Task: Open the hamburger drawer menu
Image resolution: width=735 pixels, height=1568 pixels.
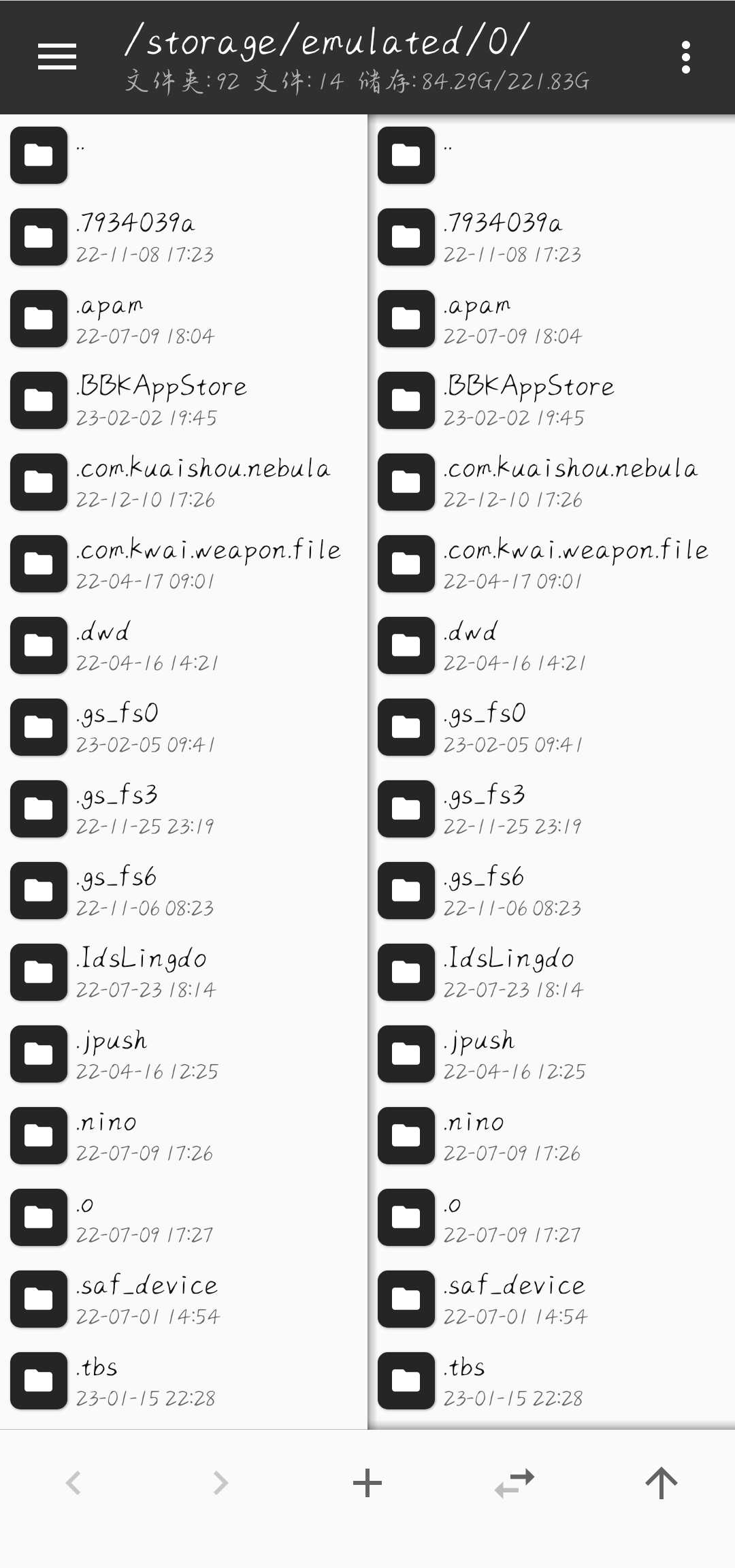Action: (56, 57)
